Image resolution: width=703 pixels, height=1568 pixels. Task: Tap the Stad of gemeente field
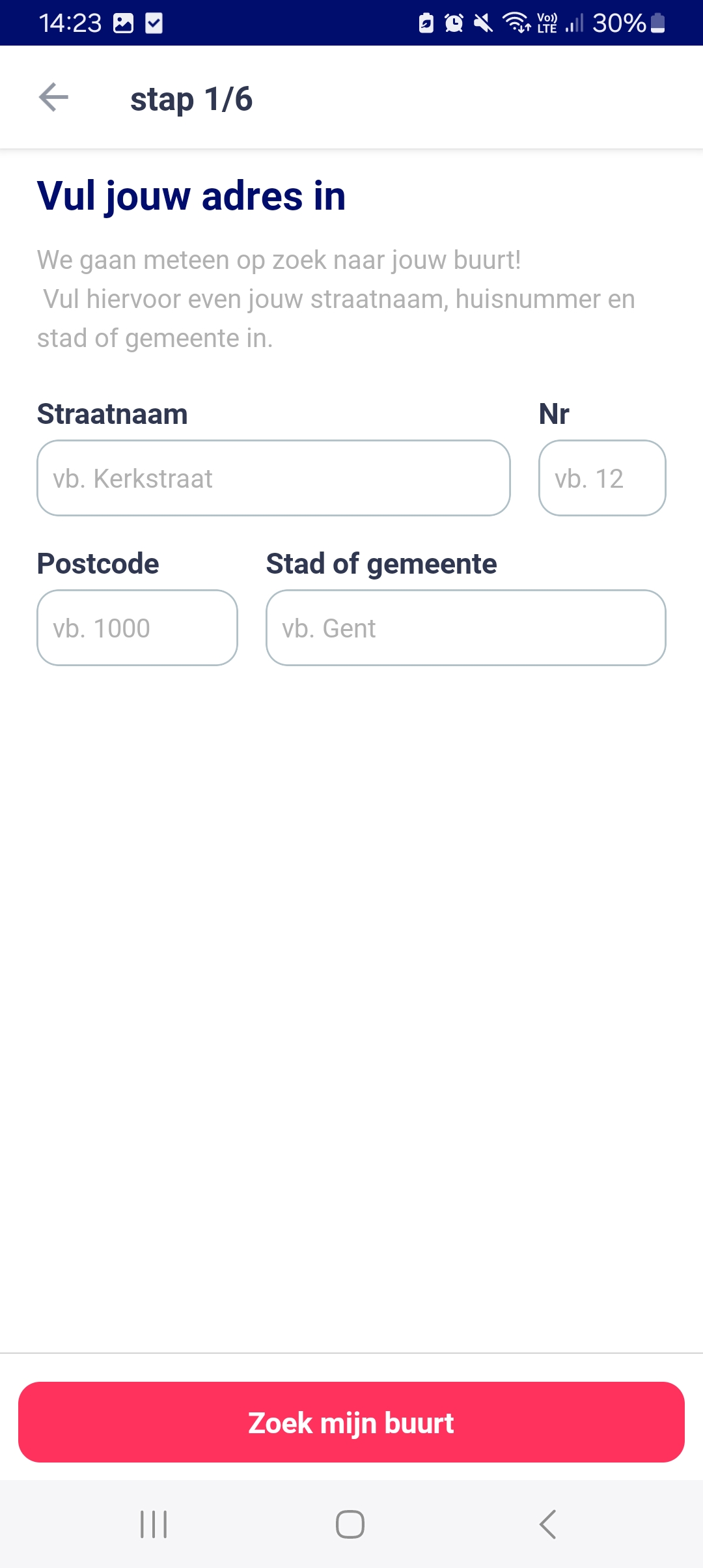click(x=465, y=628)
